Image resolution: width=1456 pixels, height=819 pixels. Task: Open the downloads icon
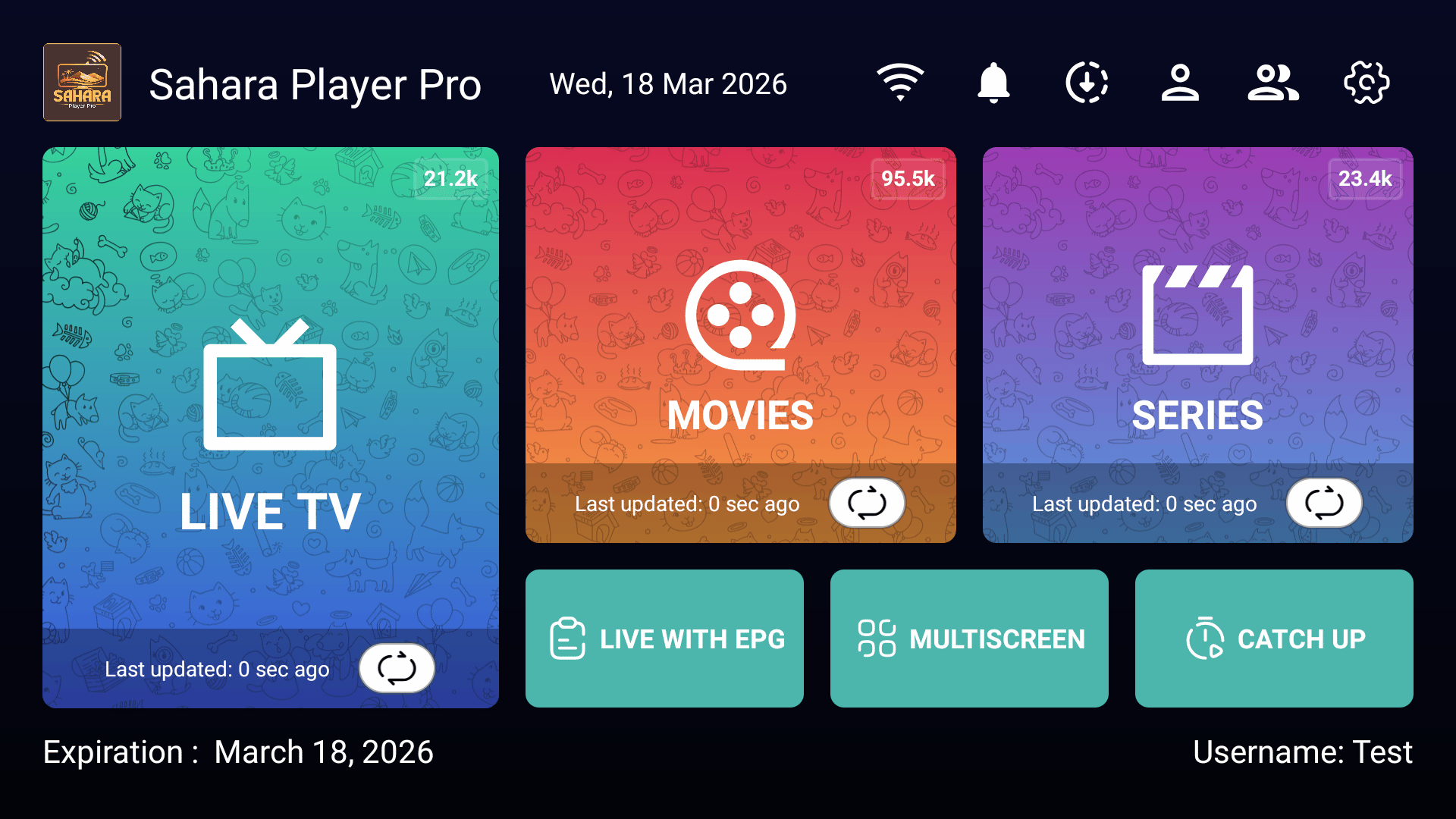1087,83
